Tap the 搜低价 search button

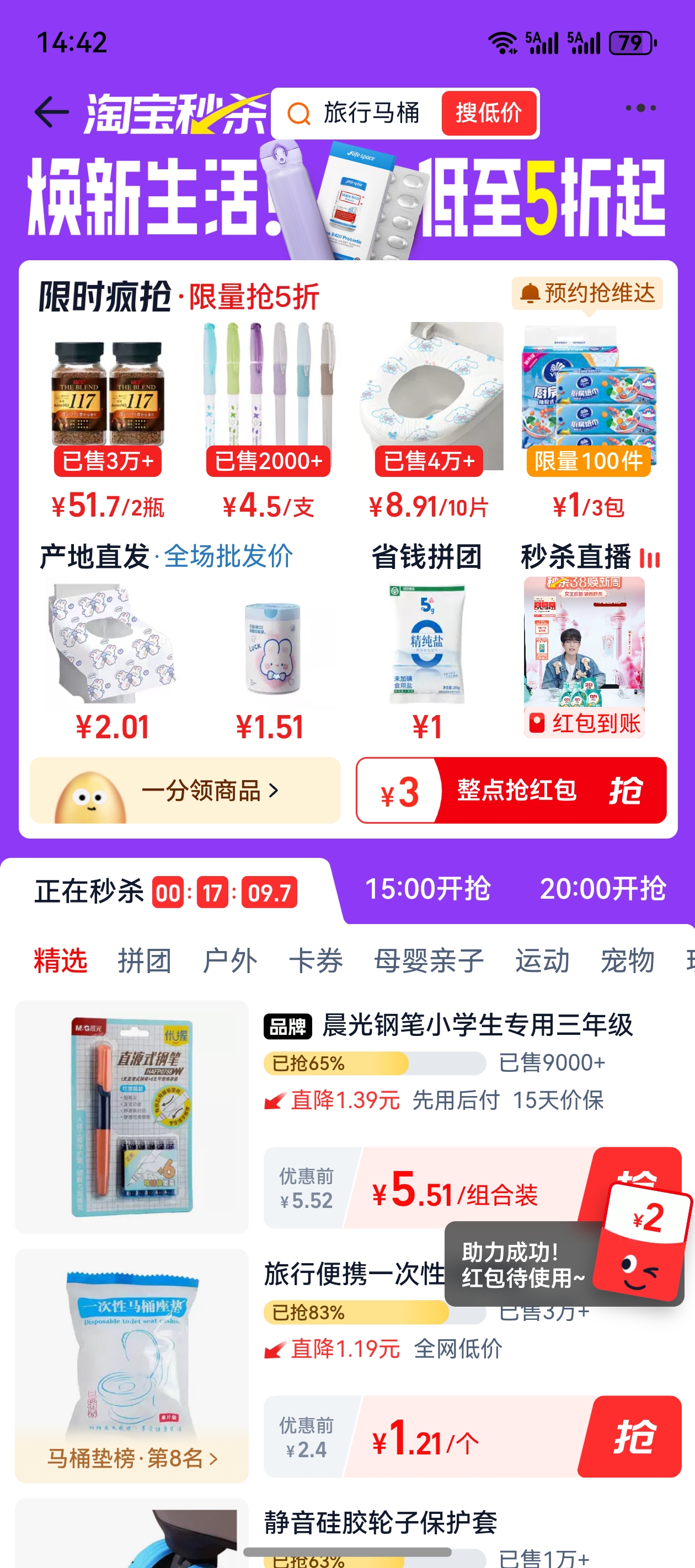pos(489,113)
